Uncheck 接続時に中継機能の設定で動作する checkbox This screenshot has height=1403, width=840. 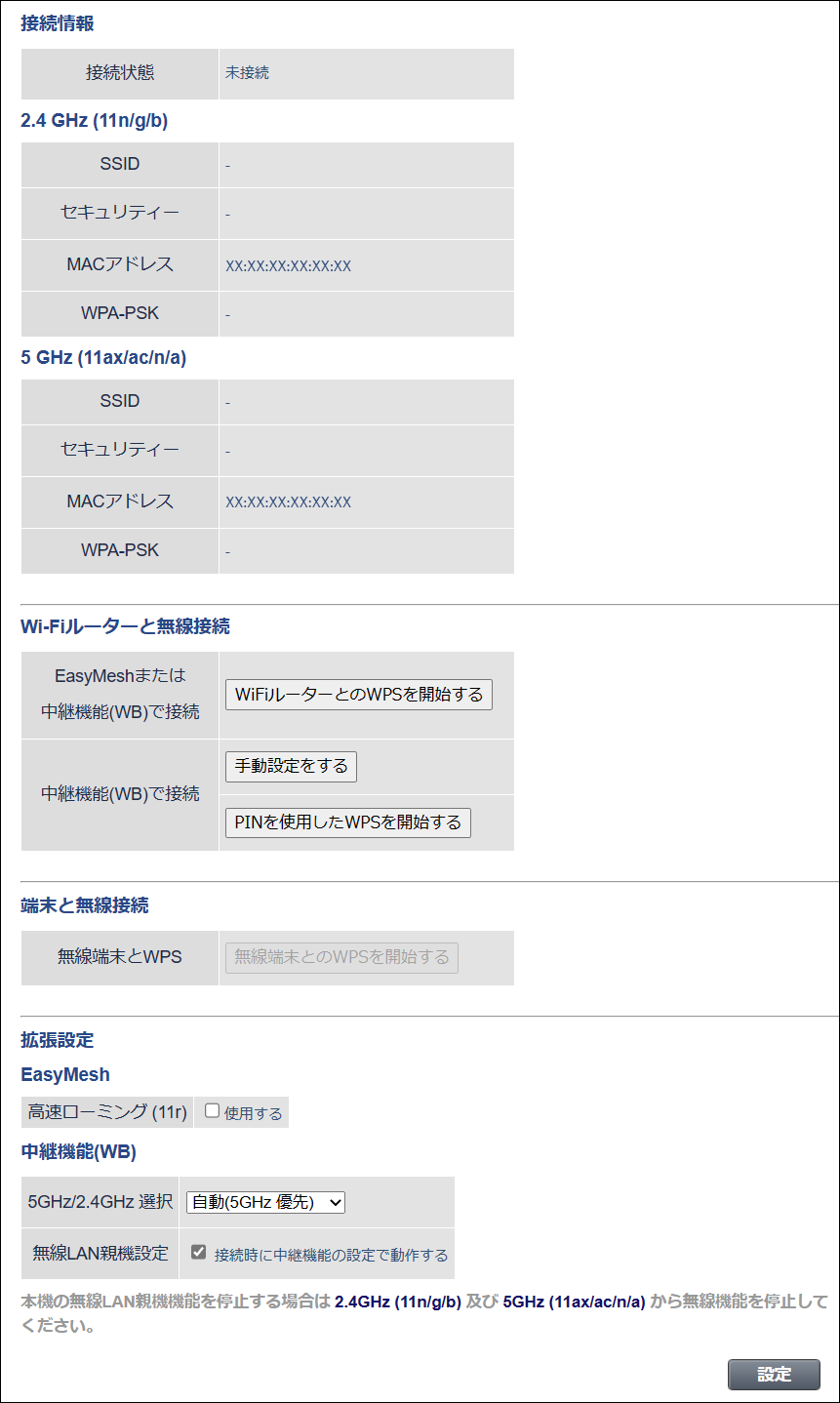coord(198,1252)
